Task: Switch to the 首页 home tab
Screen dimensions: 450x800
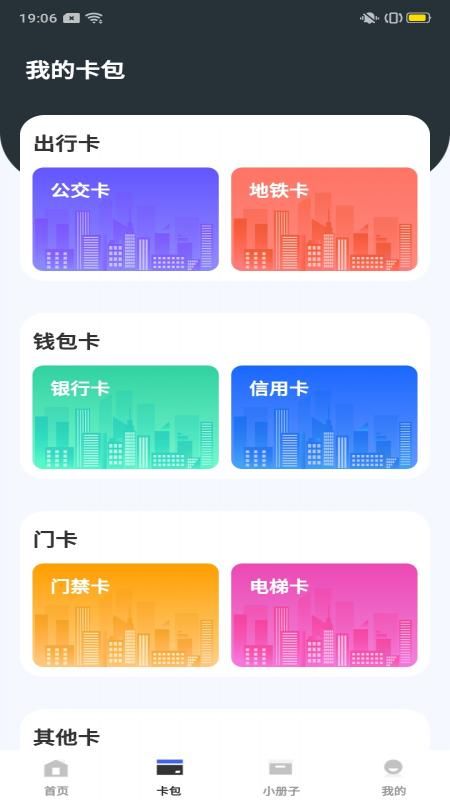Action: coord(56,777)
